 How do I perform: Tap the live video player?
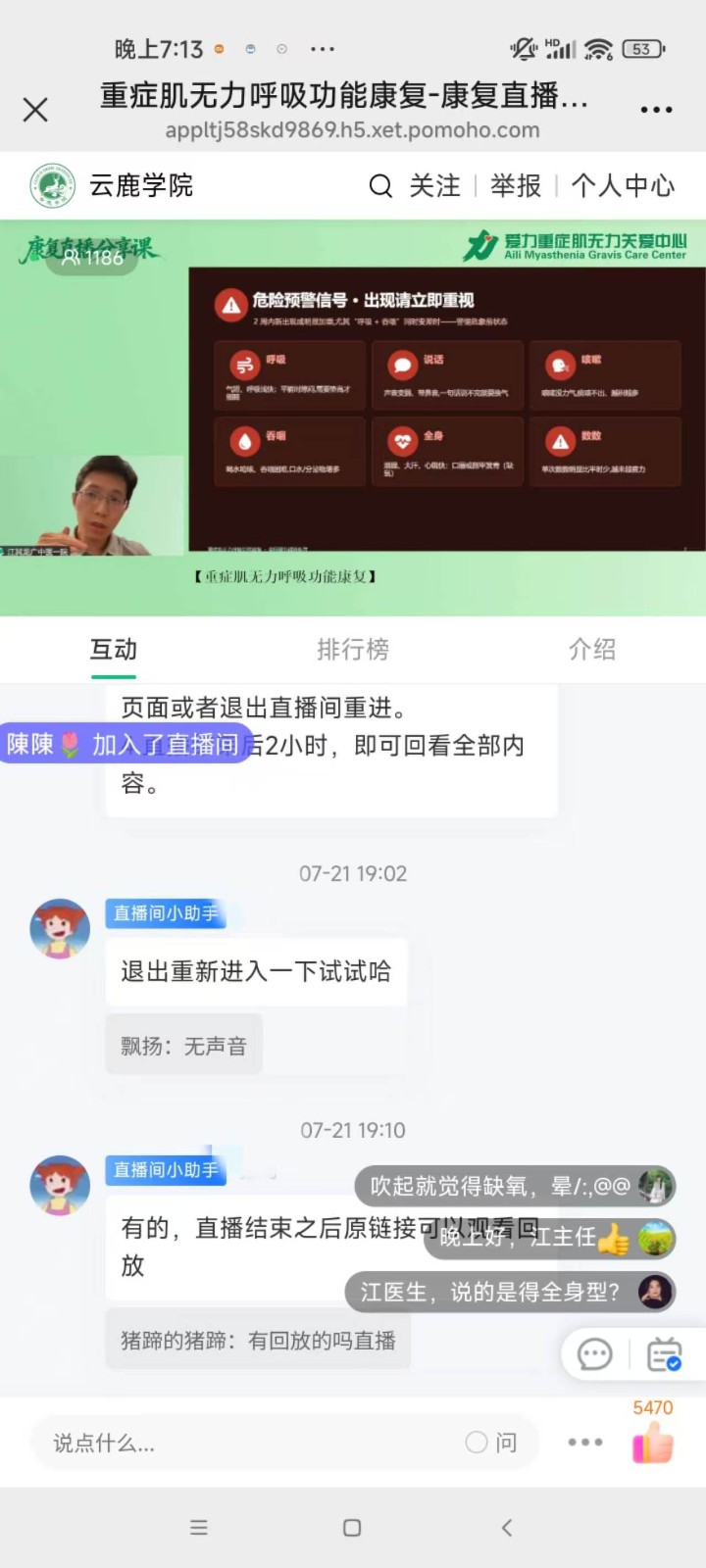pyautogui.click(x=353, y=417)
